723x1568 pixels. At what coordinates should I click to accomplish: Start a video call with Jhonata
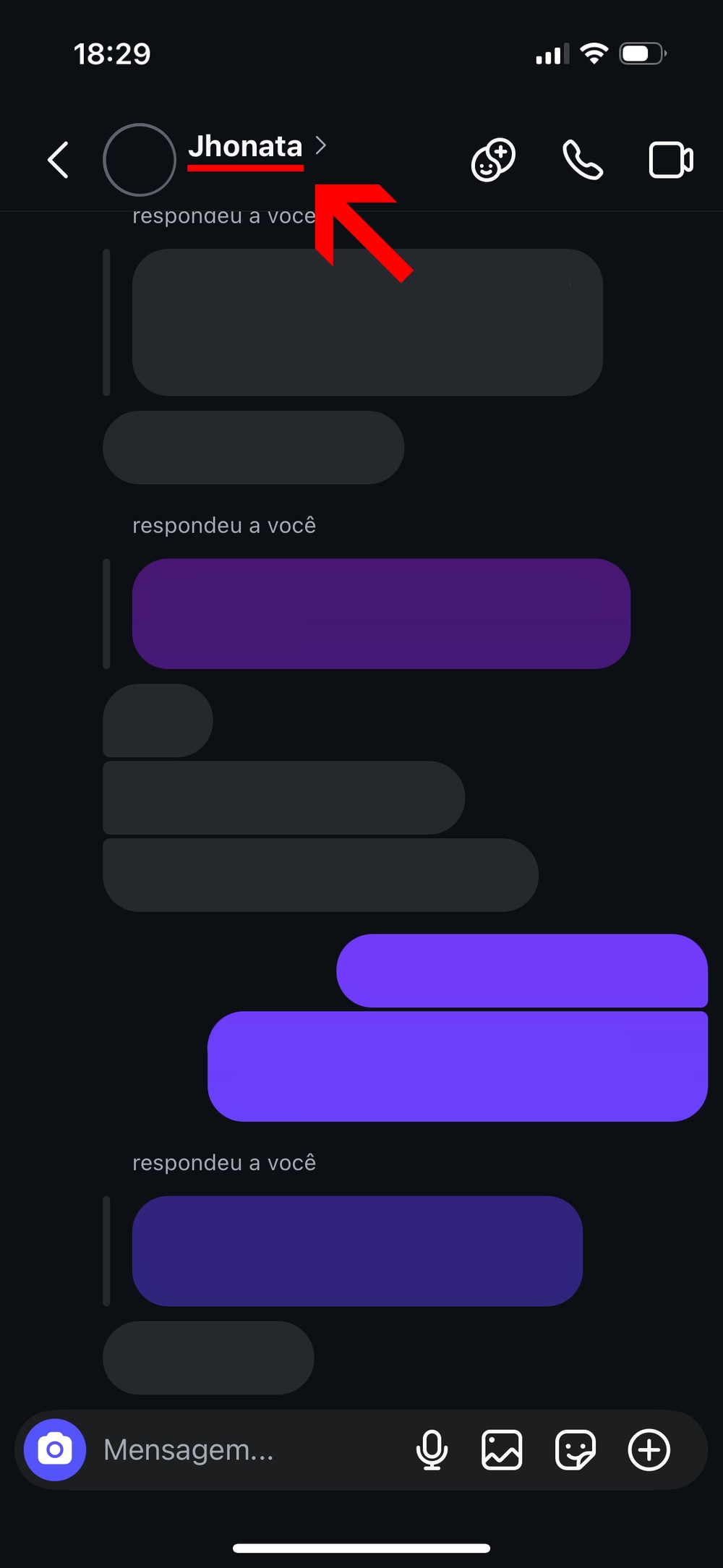pos(671,160)
